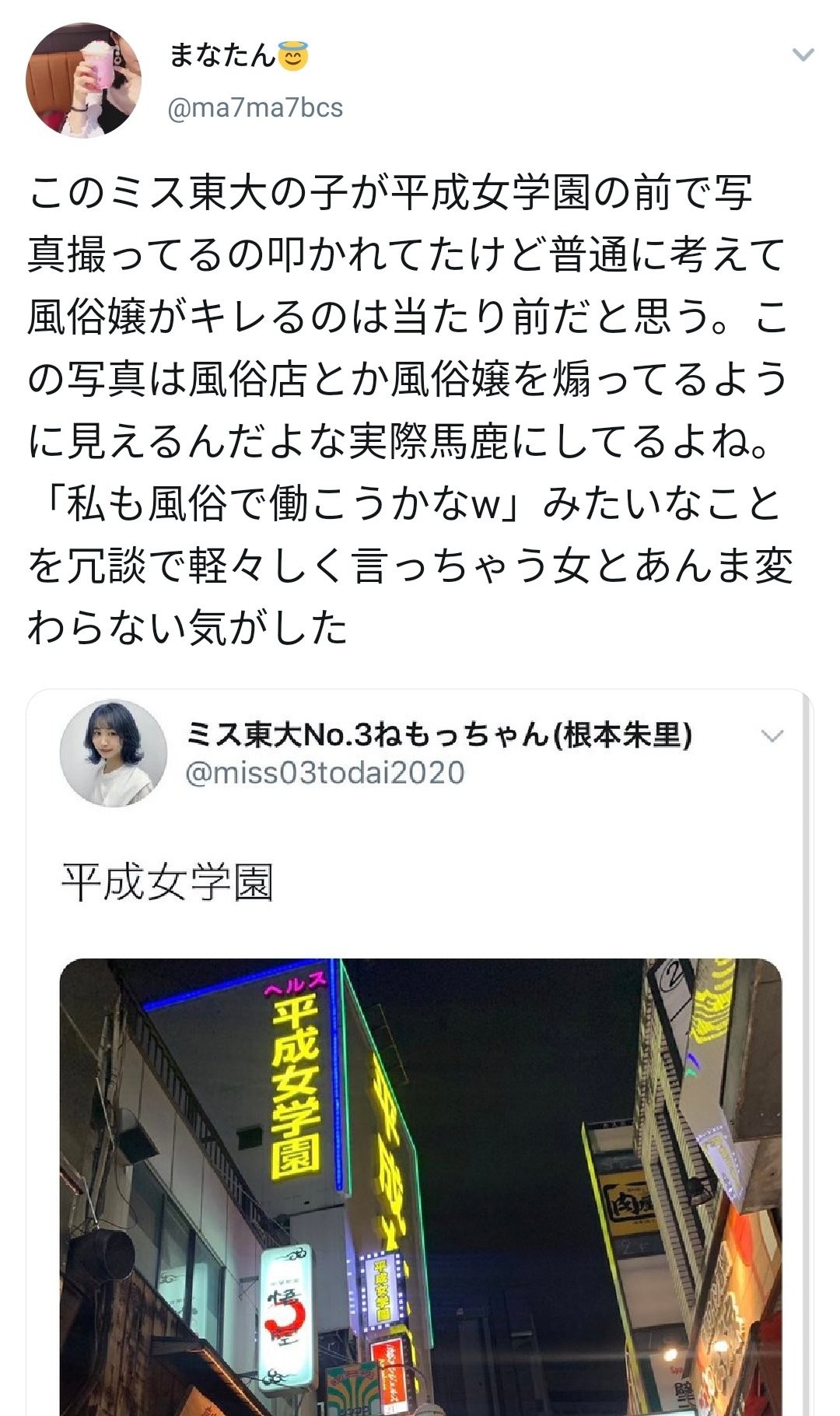Expand the quoted tweet's chevron menu
Image resolution: width=840 pixels, height=1416 pixels.
pos(771,736)
